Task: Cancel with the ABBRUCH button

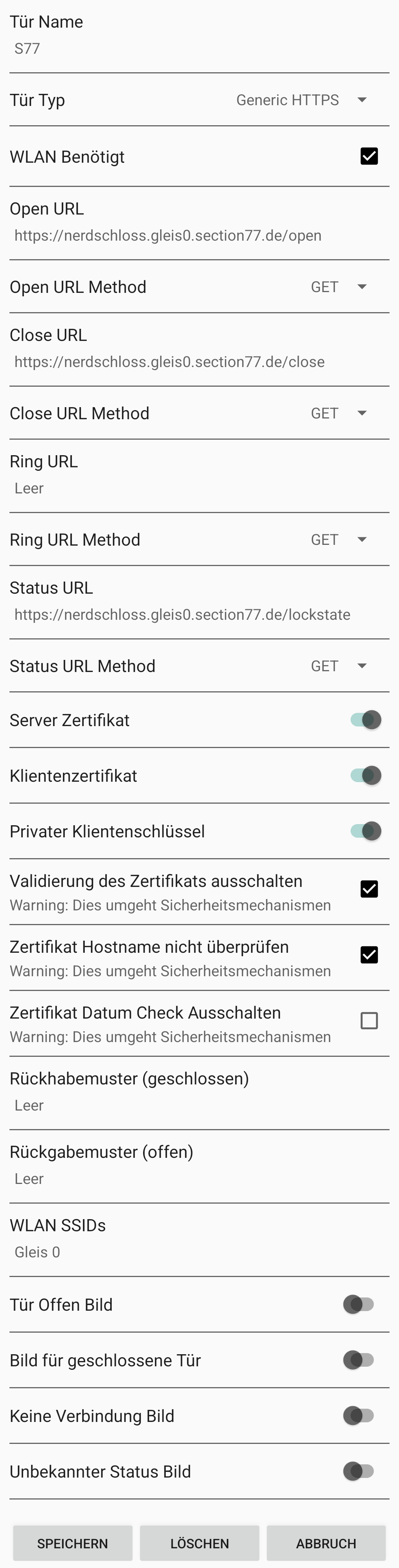Action: click(326, 1543)
